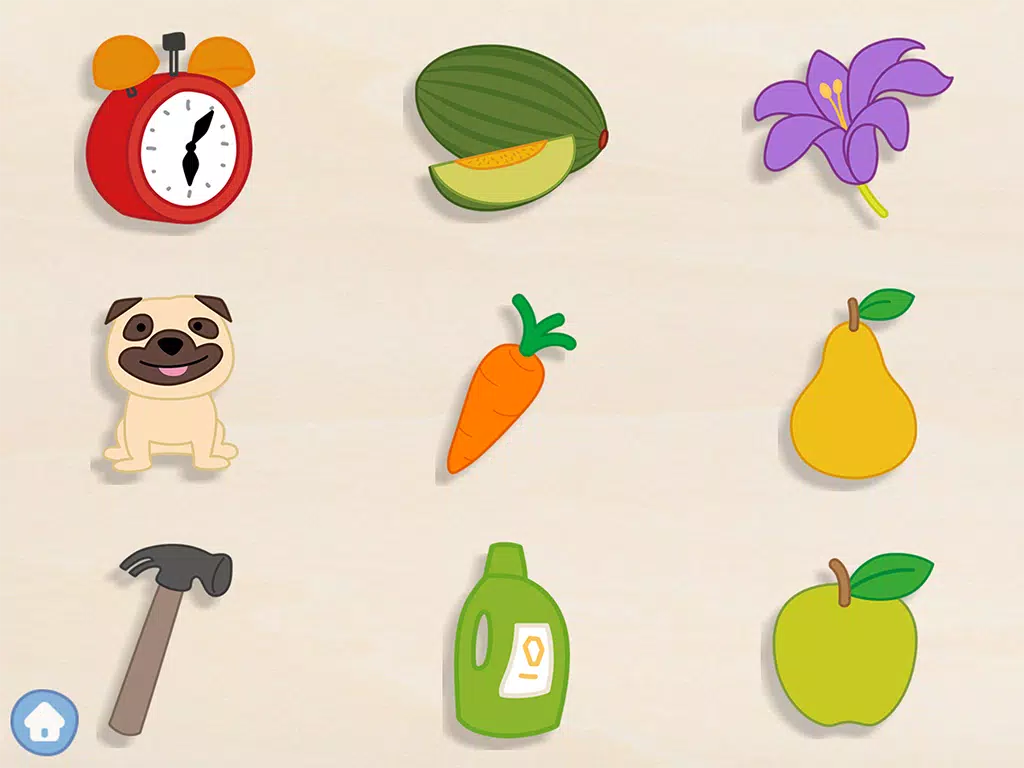
Task: Select the green detergent bottle
Action: (x=511, y=645)
